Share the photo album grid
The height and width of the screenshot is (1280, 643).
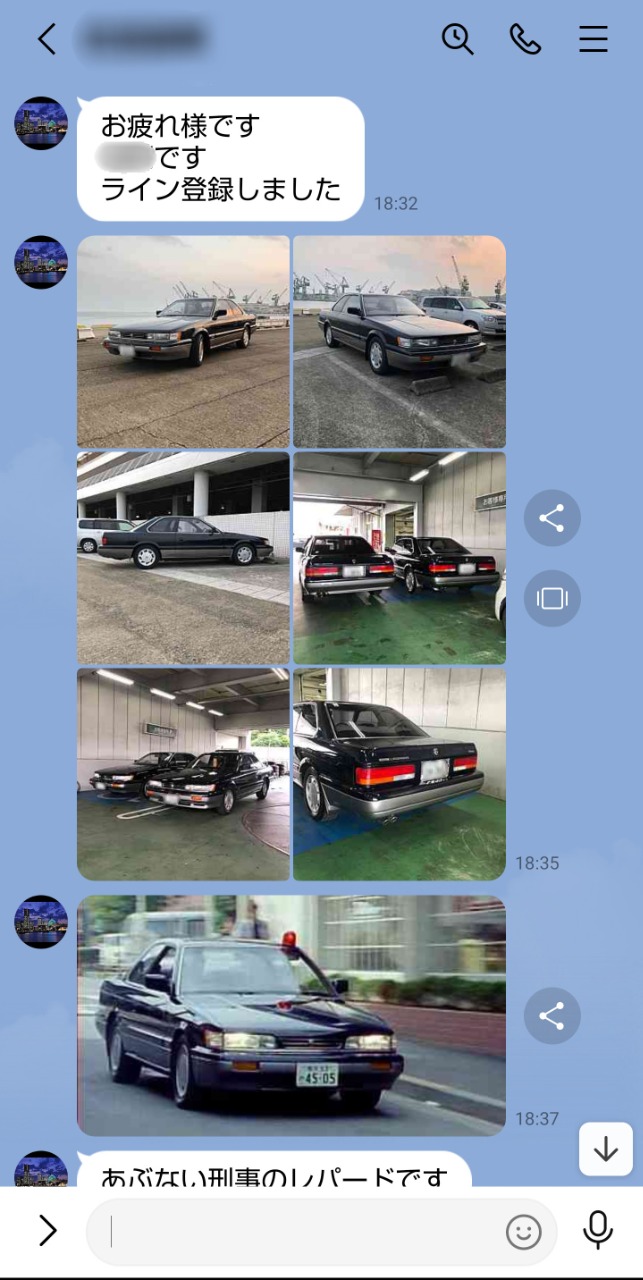point(552,518)
